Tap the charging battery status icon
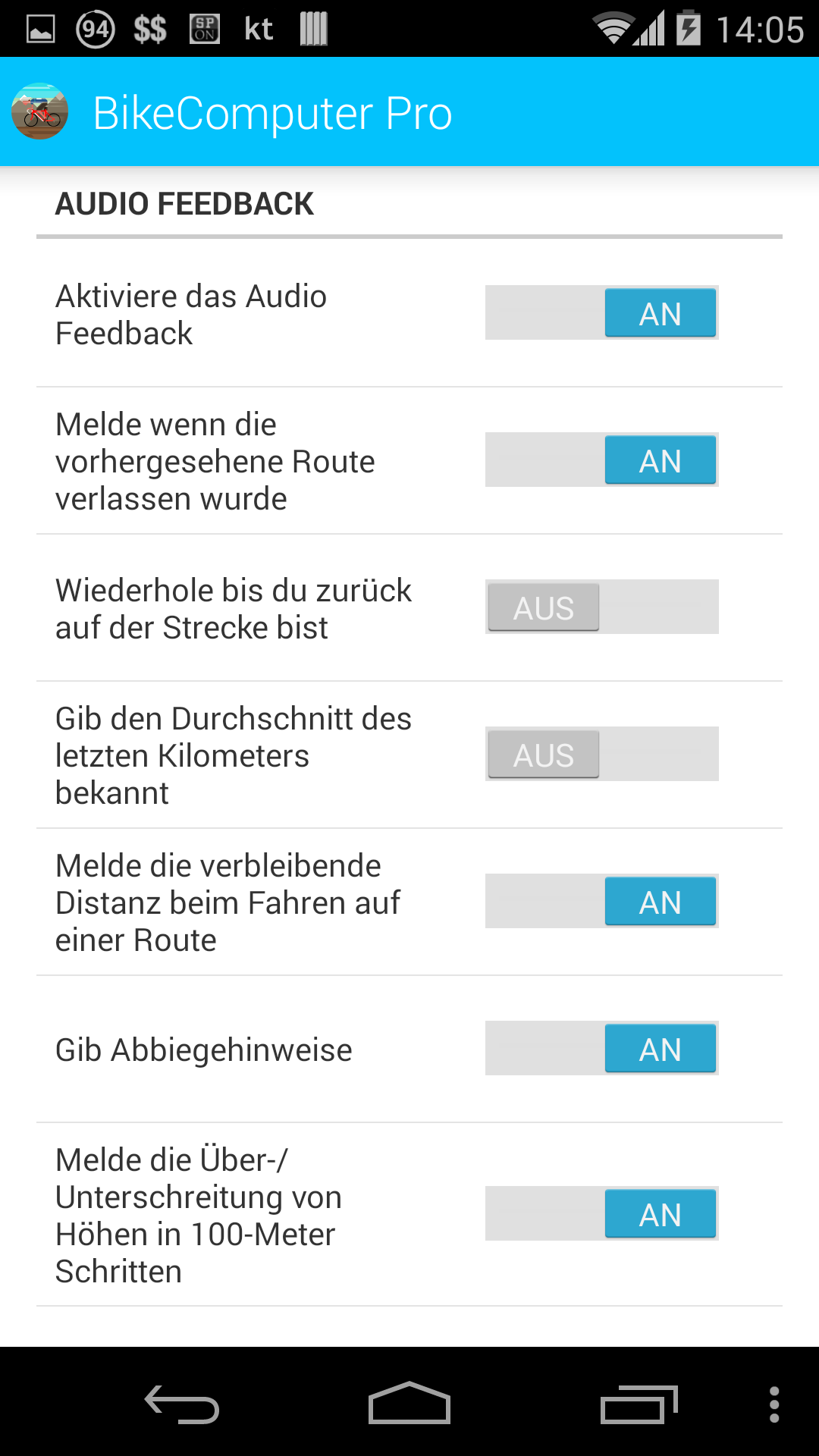 pos(688,27)
